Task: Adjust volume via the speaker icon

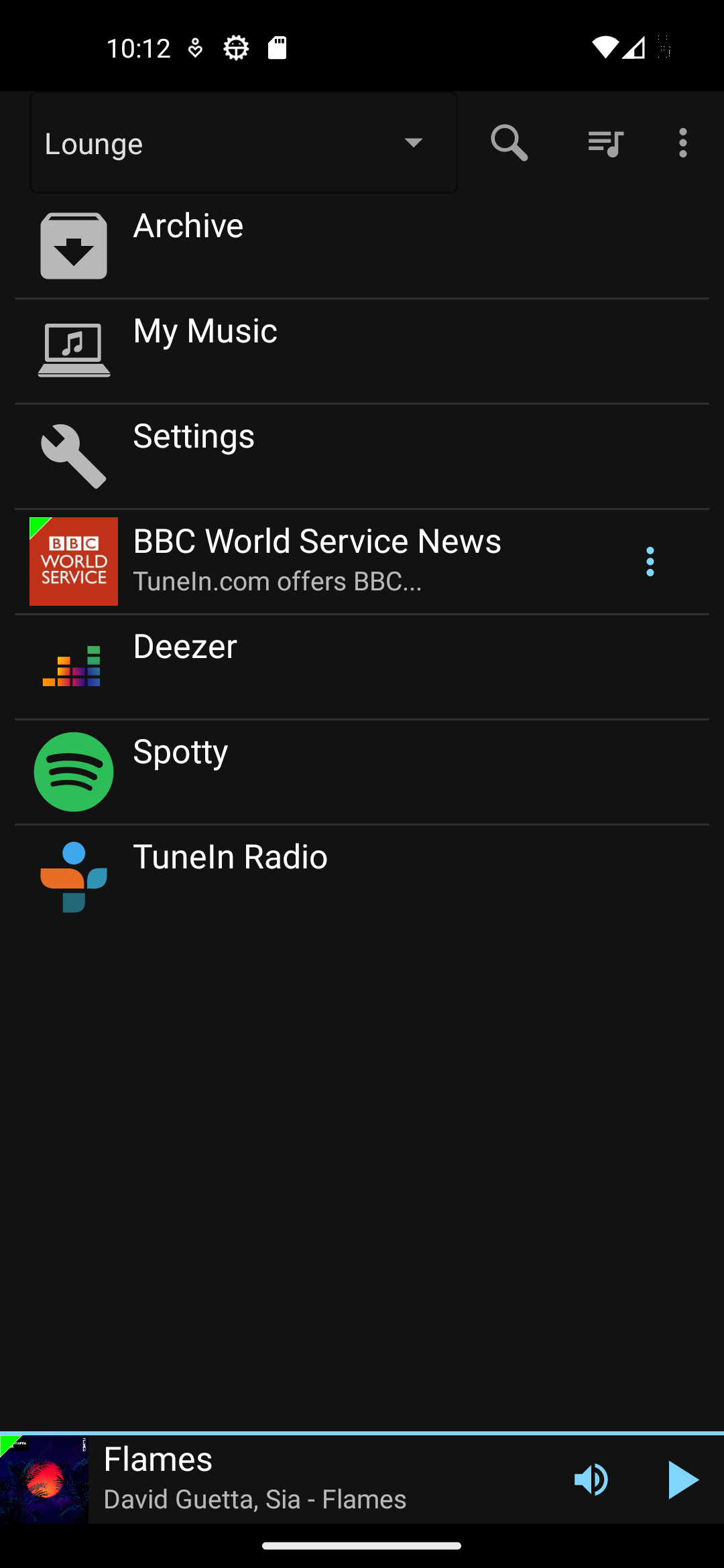Action: pyautogui.click(x=591, y=1480)
